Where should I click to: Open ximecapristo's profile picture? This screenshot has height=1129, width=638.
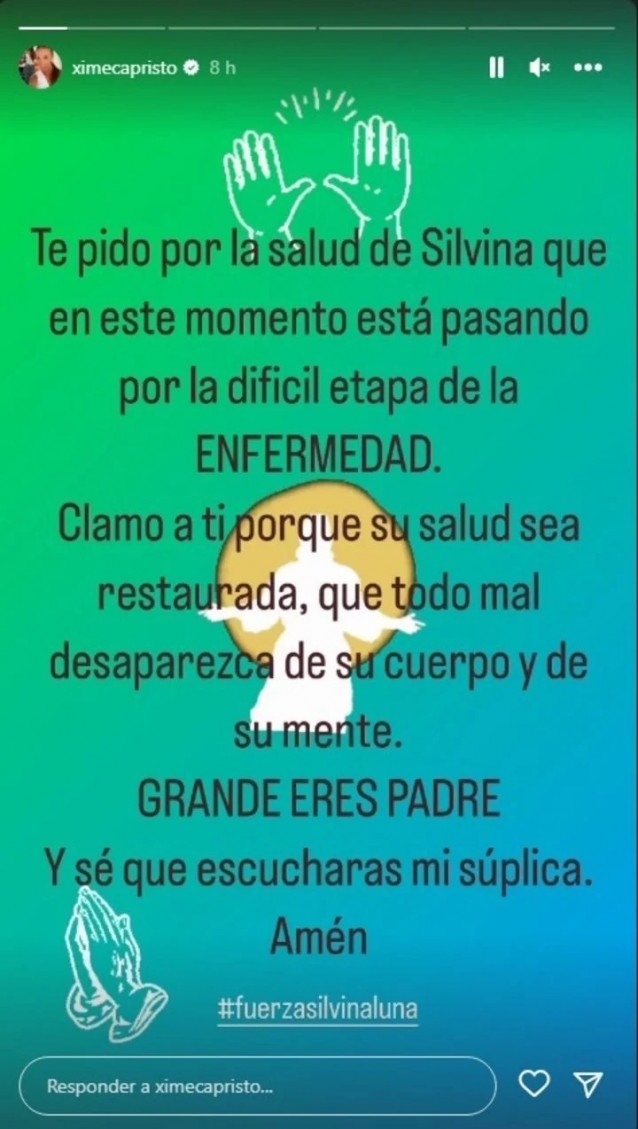(40, 68)
